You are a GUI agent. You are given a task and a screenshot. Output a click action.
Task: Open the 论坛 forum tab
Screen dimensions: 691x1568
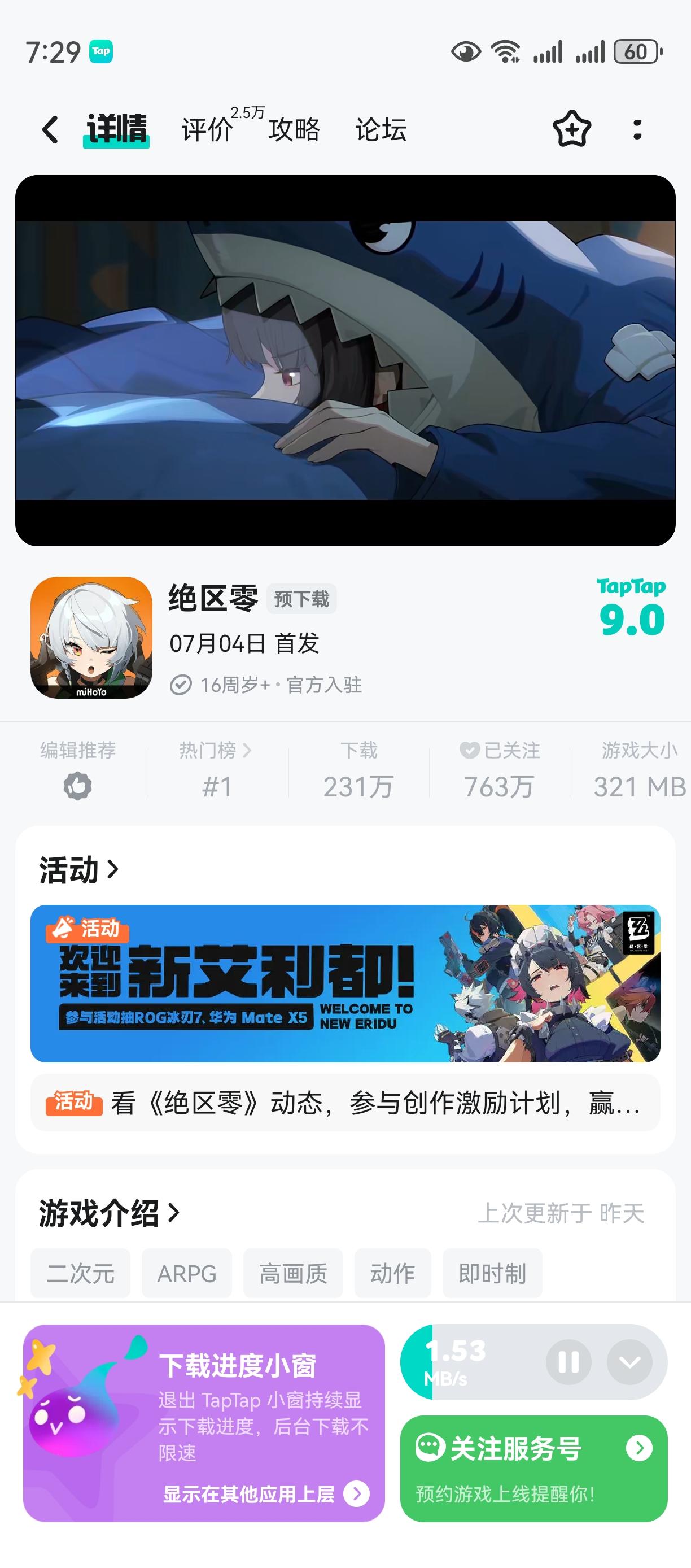point(380,130)
